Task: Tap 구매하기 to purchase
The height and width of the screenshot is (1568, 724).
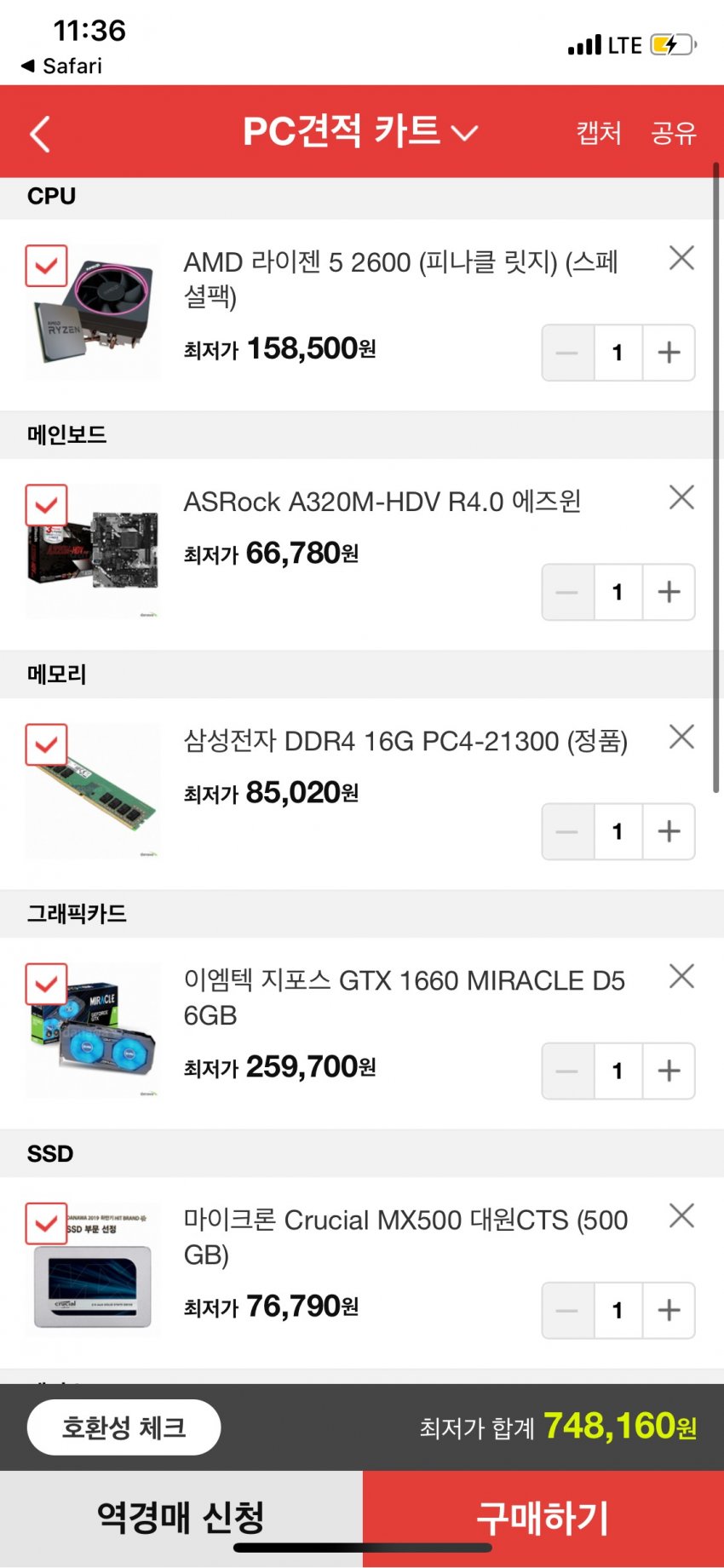Action: click(x=543, y=1518)
